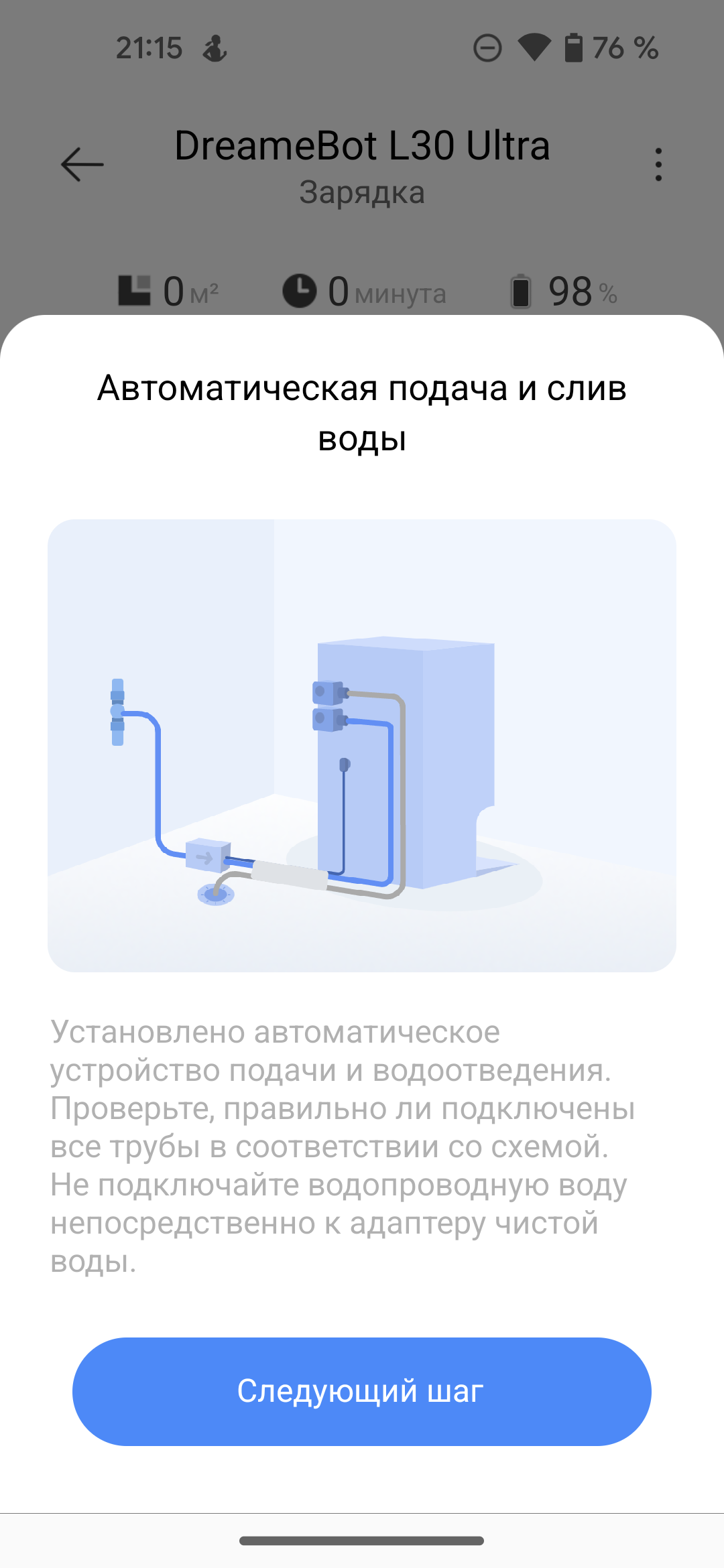724x1568 pixels.
Task: Go back with the arrow icon
Action: coord(82,164)
